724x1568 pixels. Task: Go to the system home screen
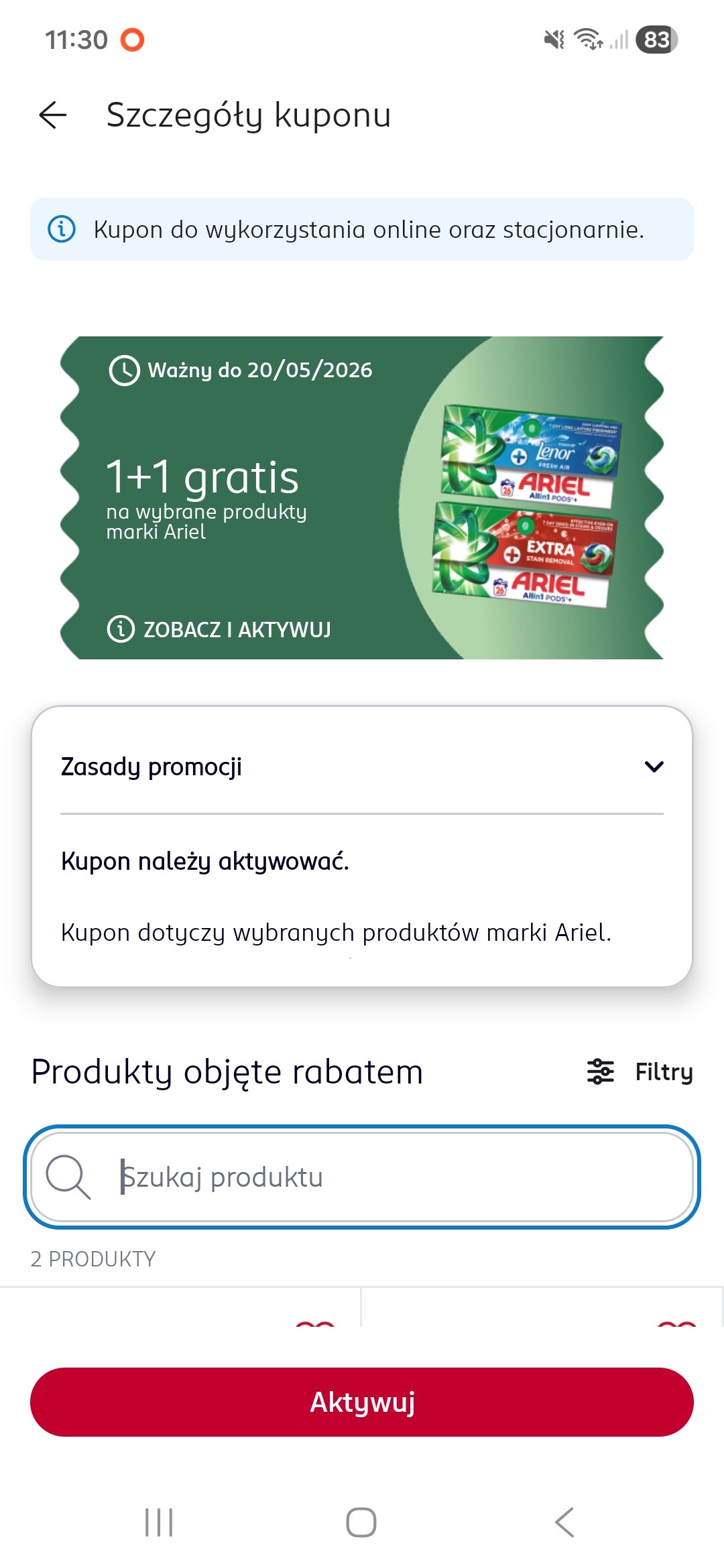tap(361, 1522)
